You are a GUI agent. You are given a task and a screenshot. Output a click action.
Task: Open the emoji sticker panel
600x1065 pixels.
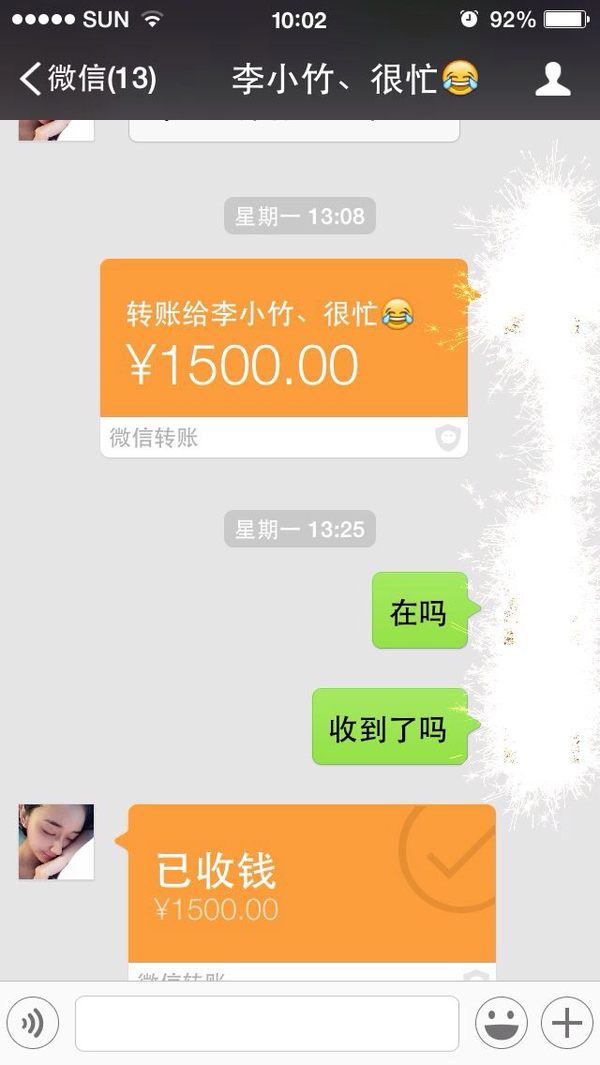(x=501, y=1023)
